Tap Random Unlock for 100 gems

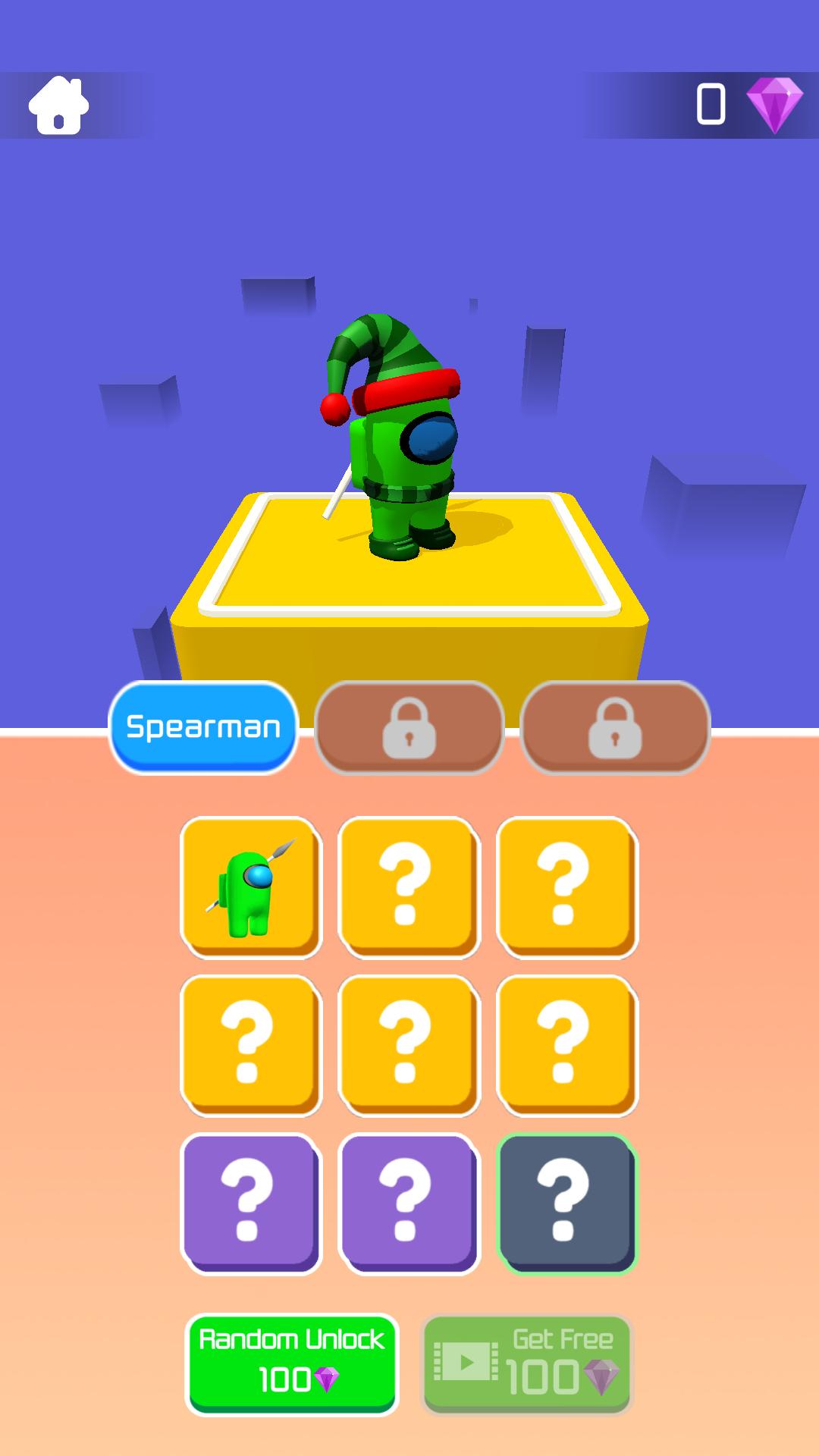click(x=292, y=1363)
